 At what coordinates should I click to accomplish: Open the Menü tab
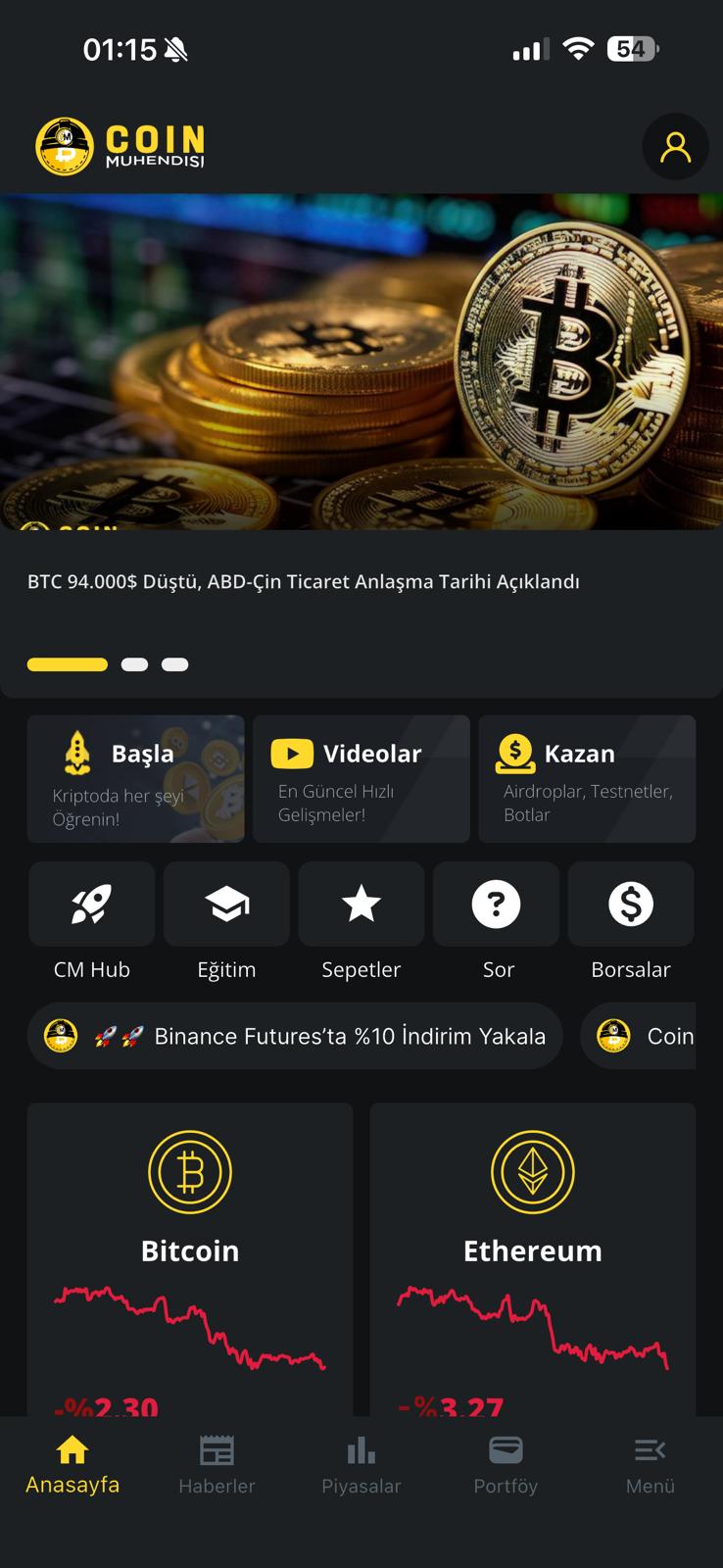pos(651,1465)
